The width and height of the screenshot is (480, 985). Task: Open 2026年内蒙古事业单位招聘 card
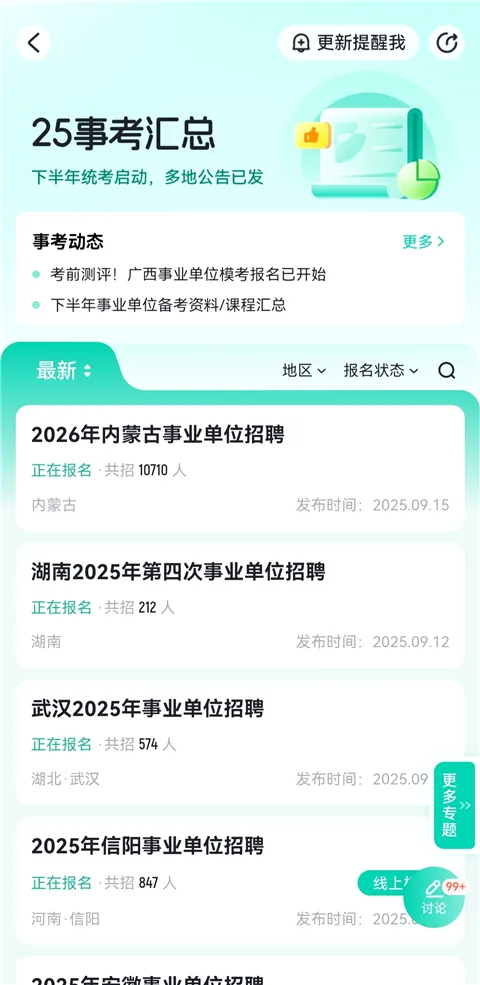pos(240,468)
